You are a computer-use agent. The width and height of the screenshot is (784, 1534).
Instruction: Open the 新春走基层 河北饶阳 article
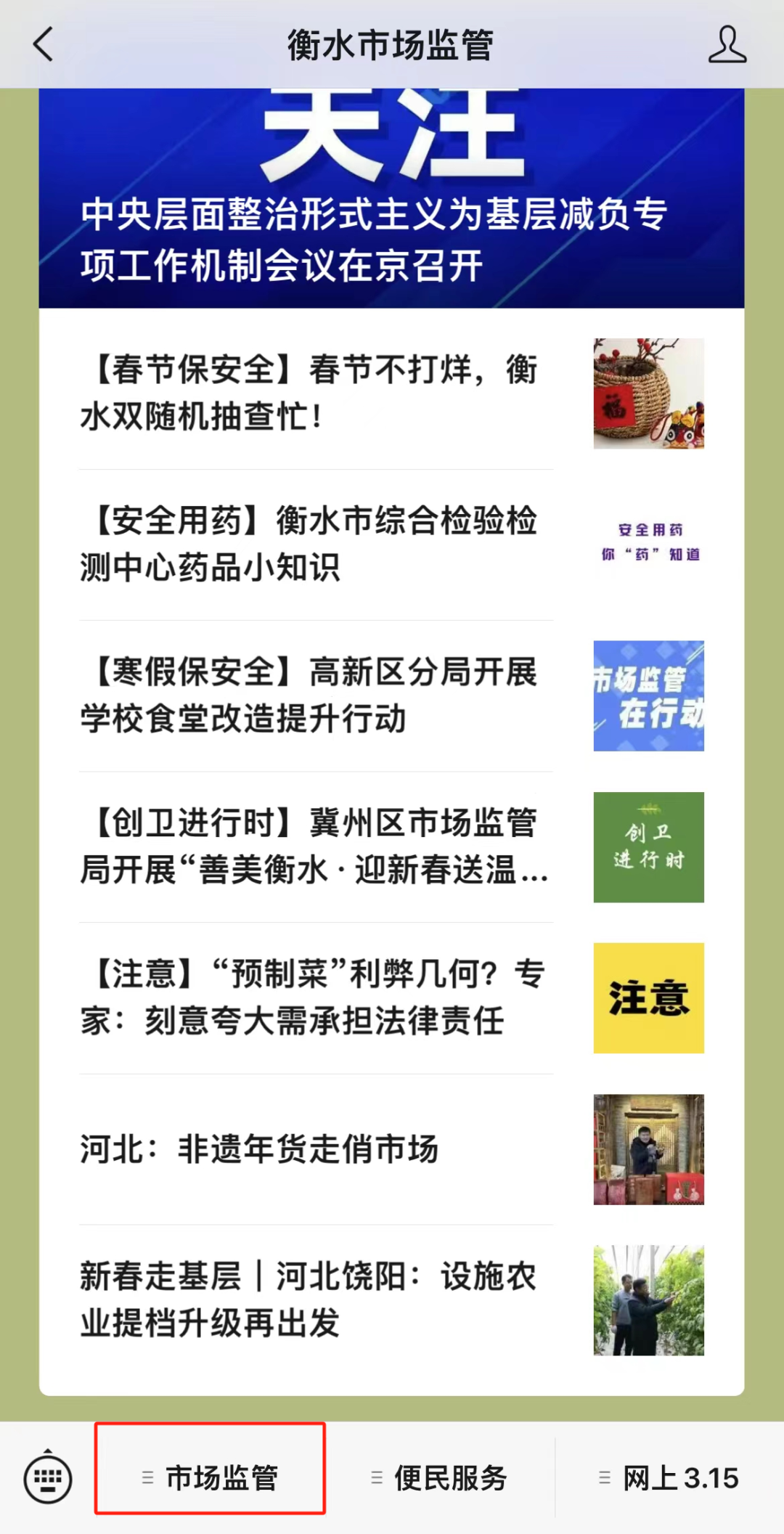[x=391, y=1300]
